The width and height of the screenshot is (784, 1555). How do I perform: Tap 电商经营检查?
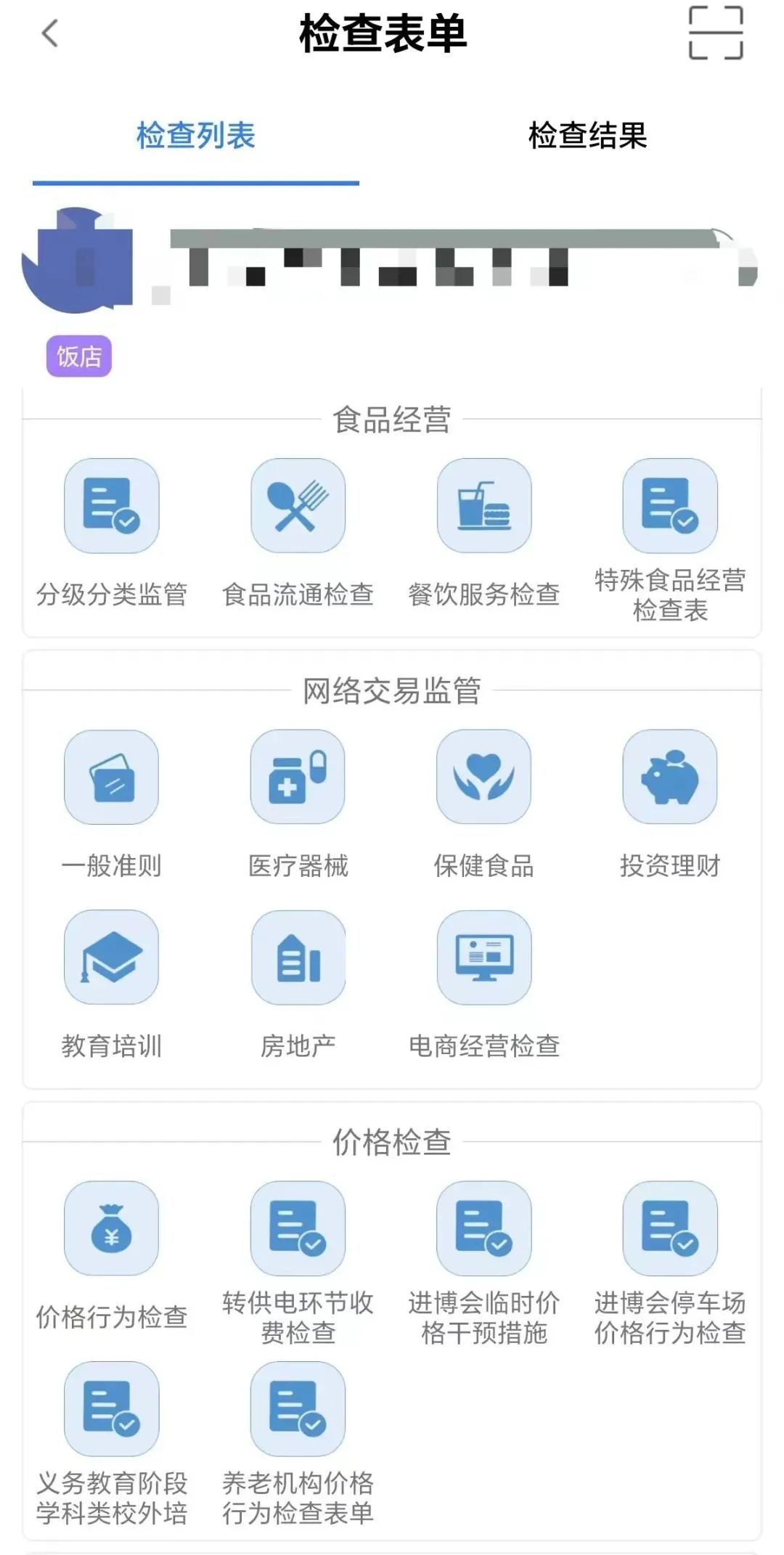pos(484,958)
